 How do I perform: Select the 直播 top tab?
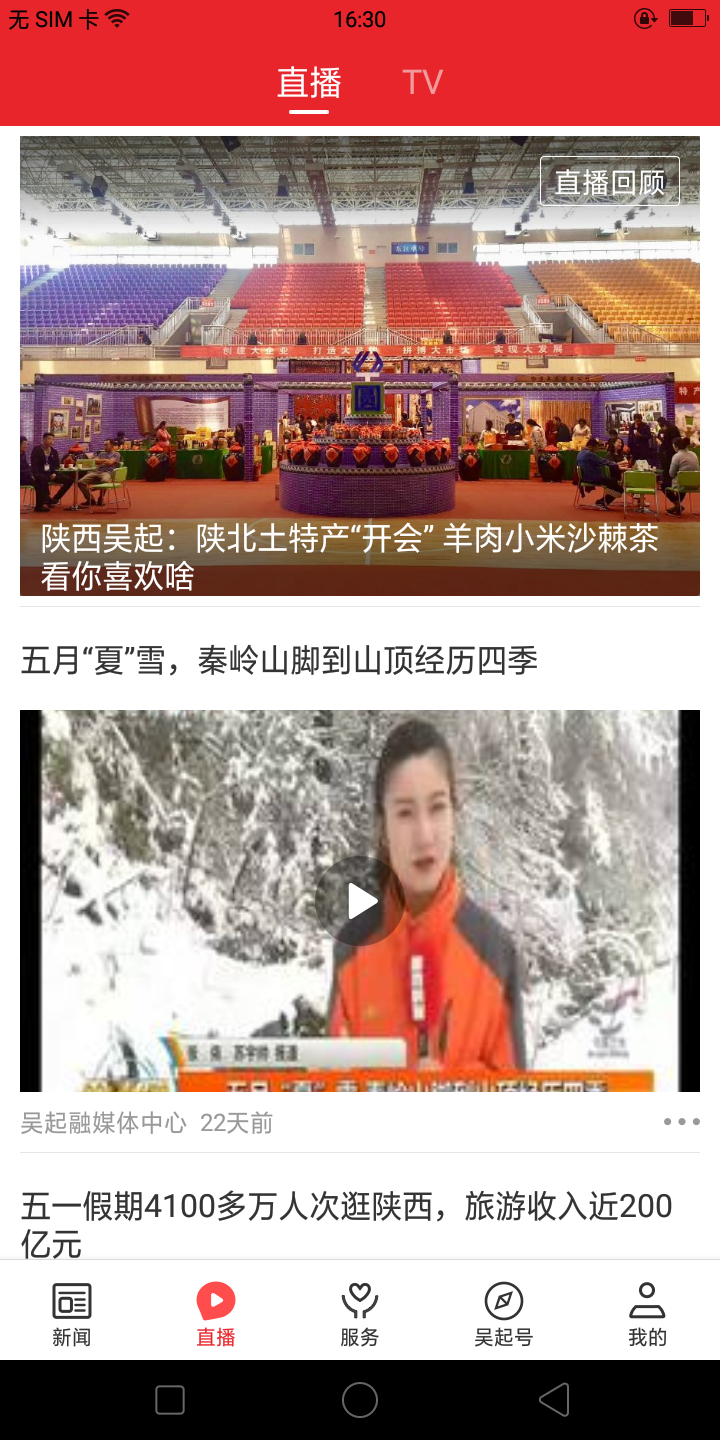[309, 82]
